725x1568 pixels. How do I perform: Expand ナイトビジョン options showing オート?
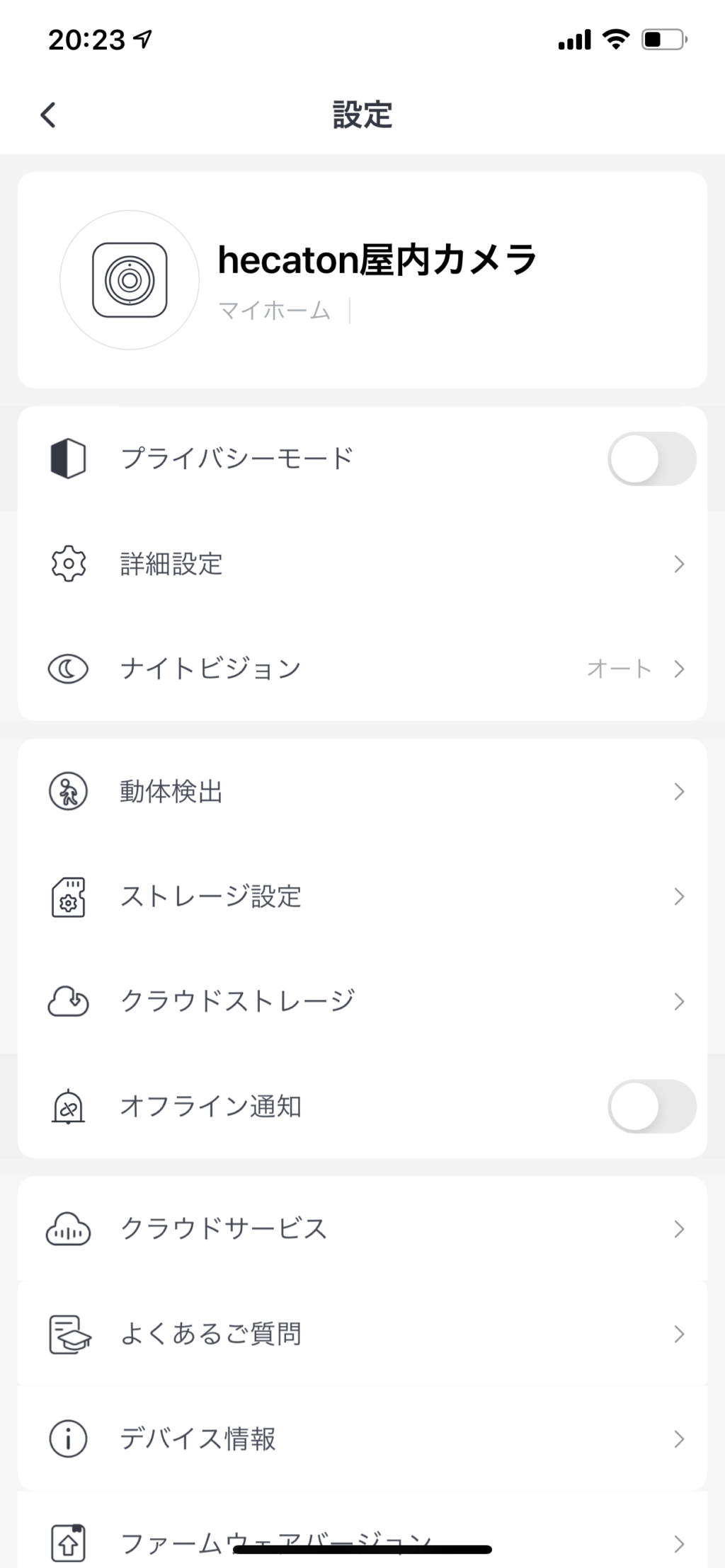click(x=679, y=668)
